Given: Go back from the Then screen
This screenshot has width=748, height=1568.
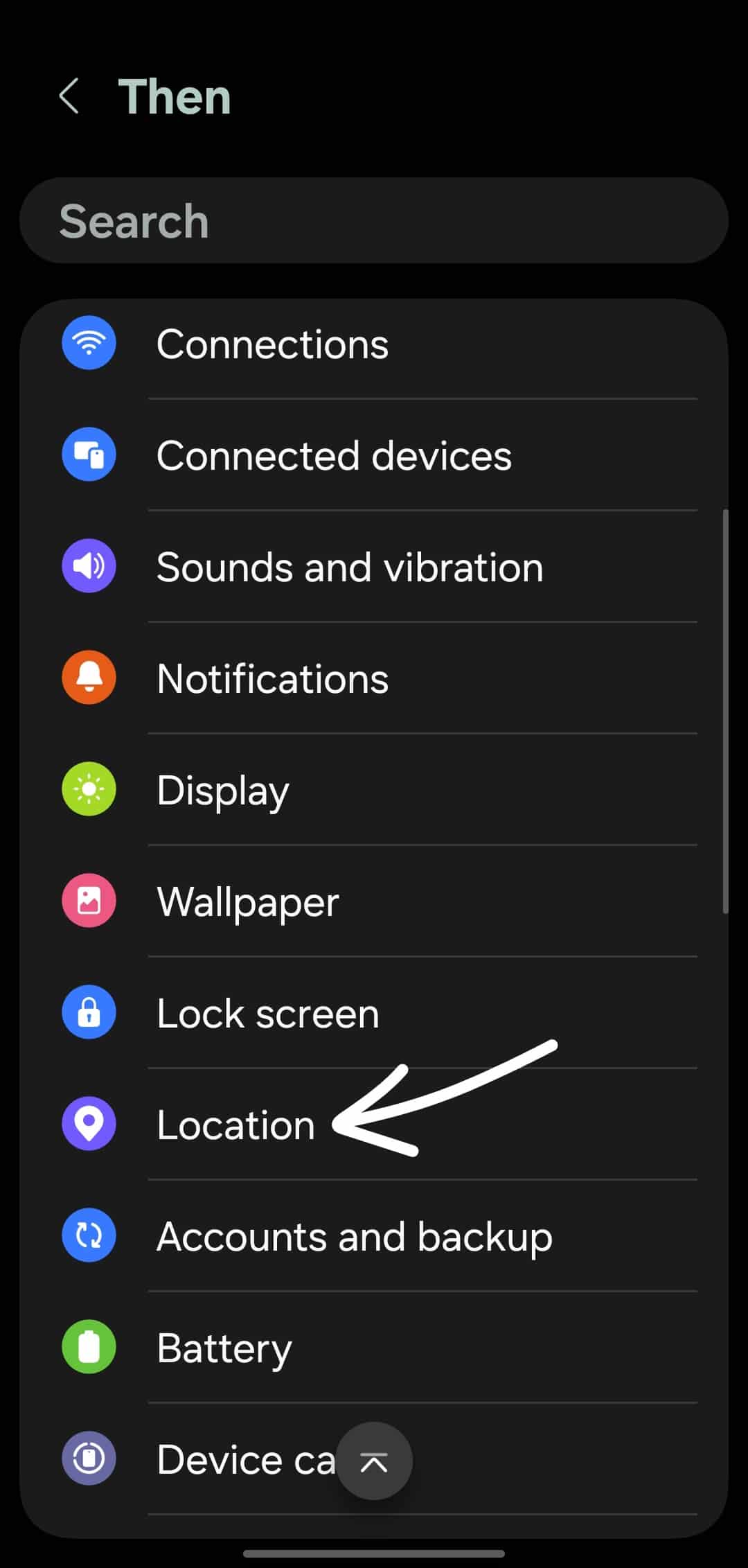Looking at the screenshot, I should (69, 96).
